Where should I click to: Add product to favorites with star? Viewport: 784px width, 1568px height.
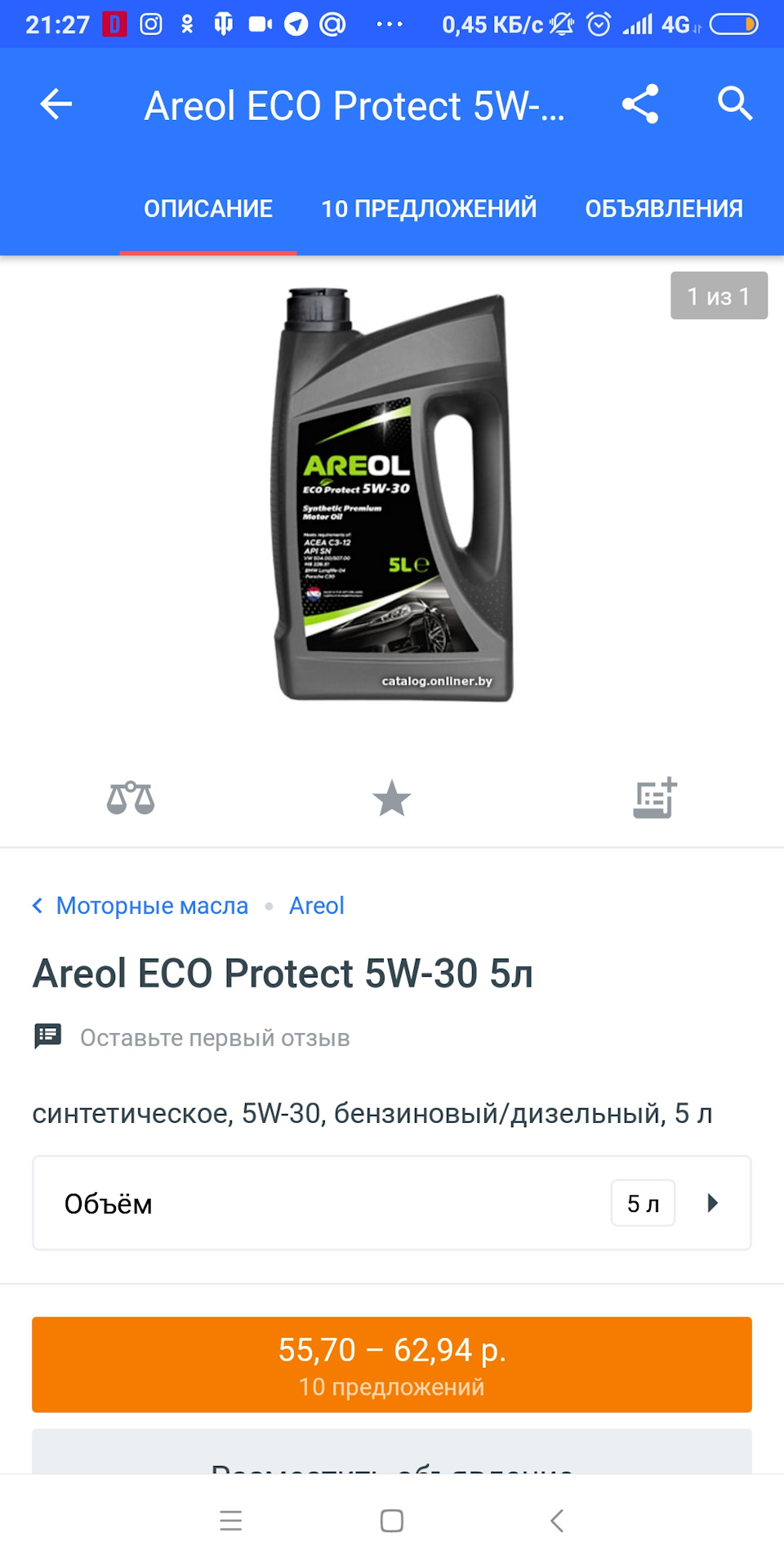coord(392,798)
